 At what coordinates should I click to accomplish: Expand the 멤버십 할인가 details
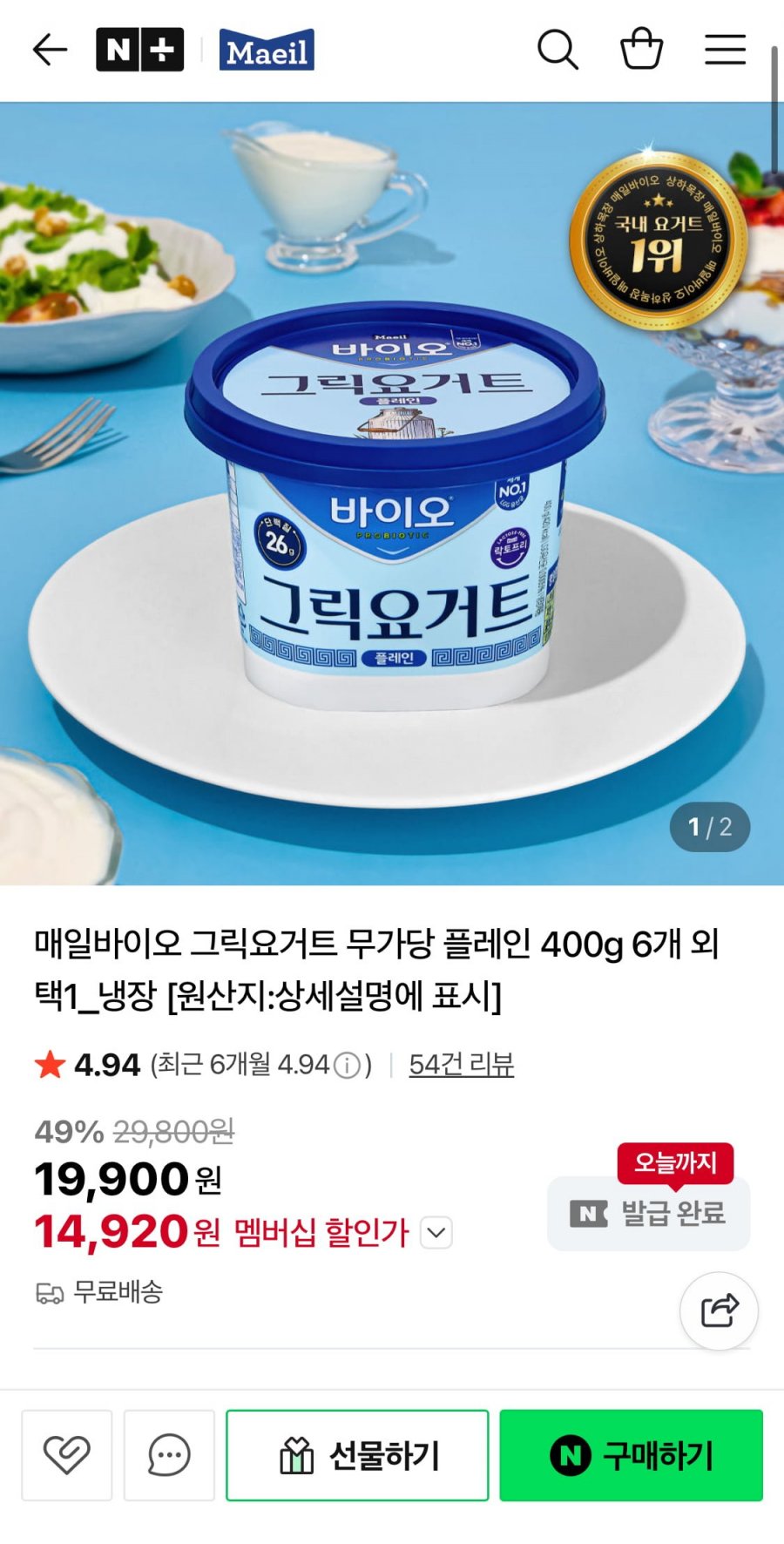point(436,1233)
